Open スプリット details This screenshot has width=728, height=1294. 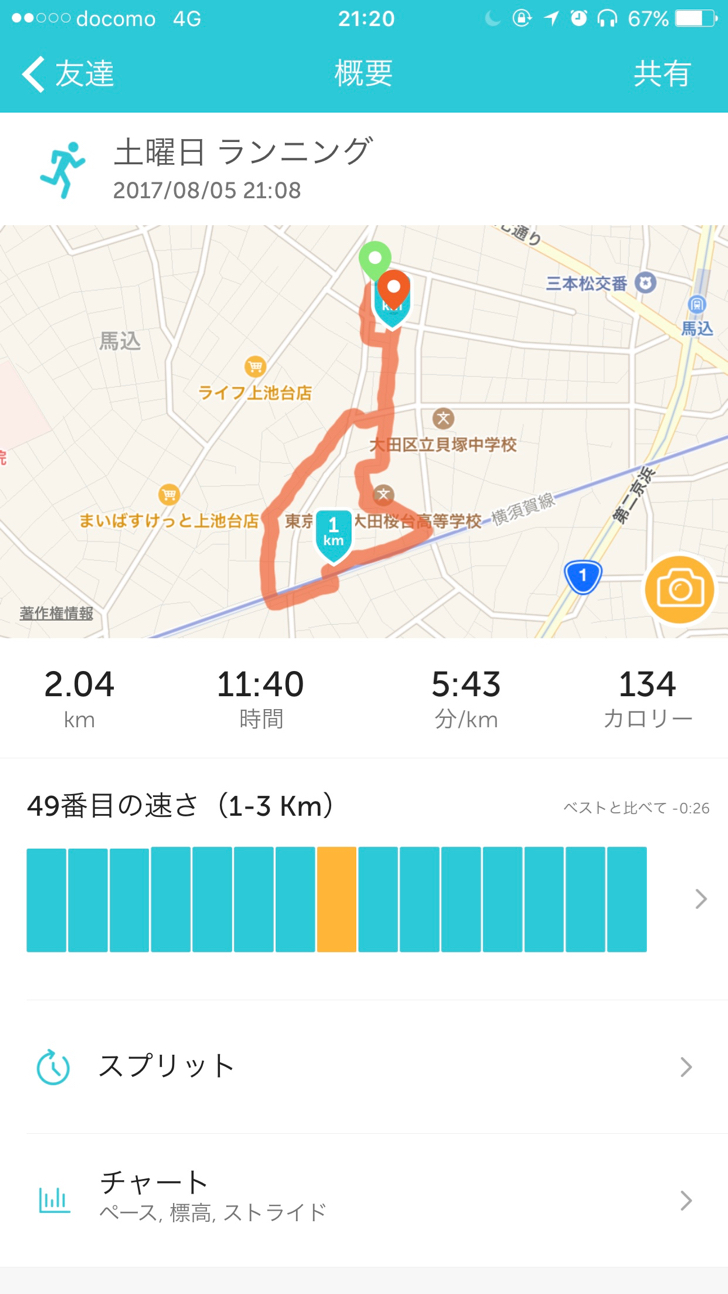[x=364, y=1066]
